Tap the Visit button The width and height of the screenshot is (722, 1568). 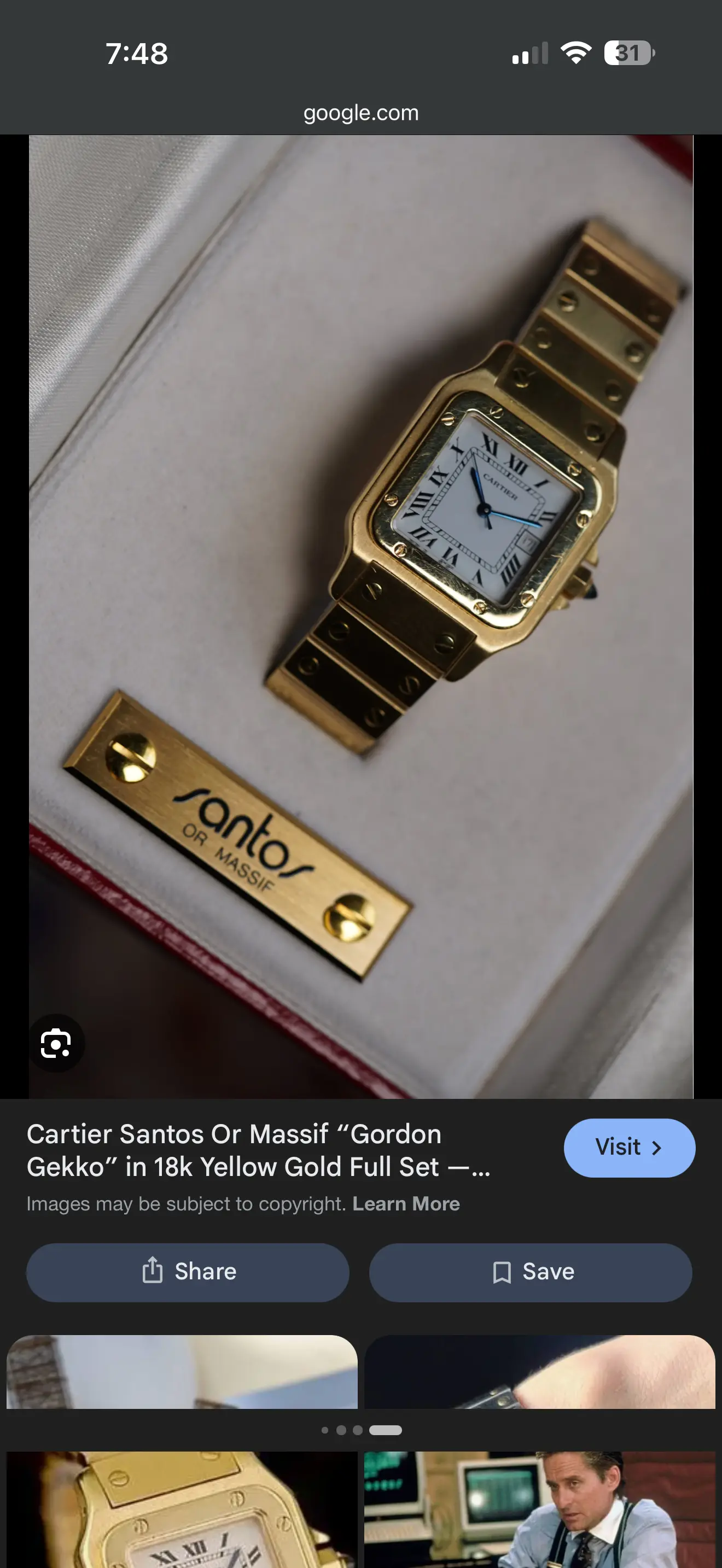click(629, 1148)
